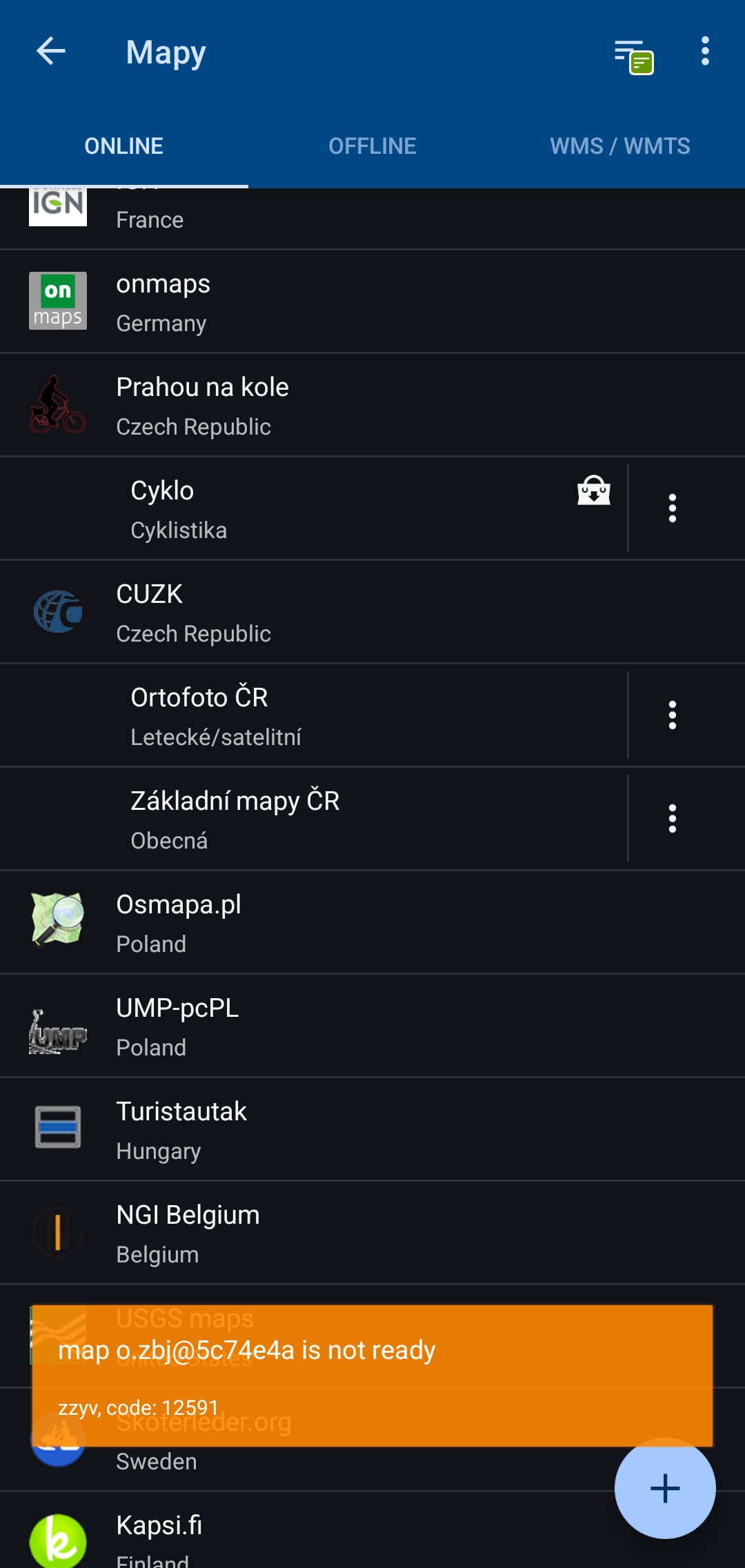This screenshot has width=745, height=1568.
Task: Open more options for Základní mapy ČR
Action: point(672,820)
